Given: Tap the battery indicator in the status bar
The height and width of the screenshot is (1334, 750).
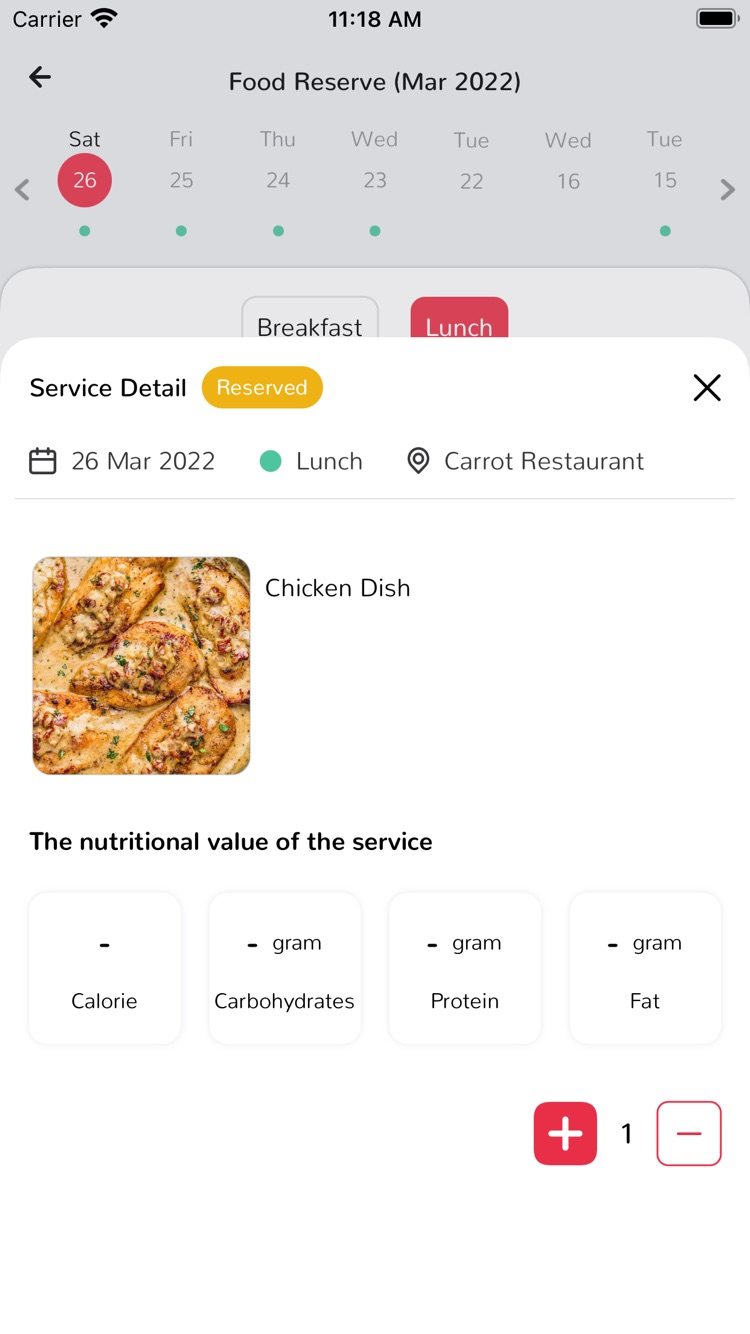Looking at the screenshot, I should tap(715, 16).
